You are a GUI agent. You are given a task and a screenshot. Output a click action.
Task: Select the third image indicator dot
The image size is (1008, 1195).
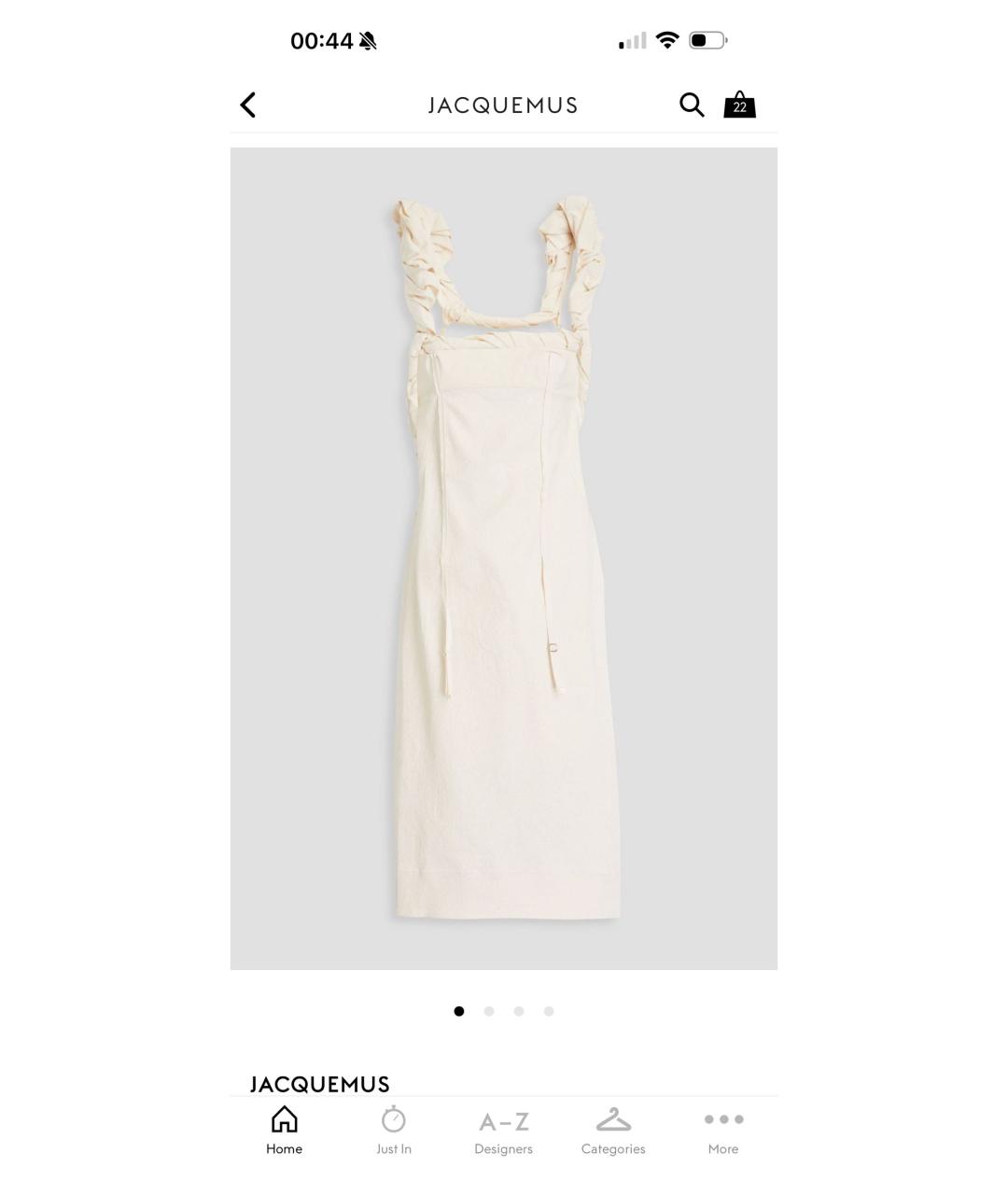(x=519, y=1011)
